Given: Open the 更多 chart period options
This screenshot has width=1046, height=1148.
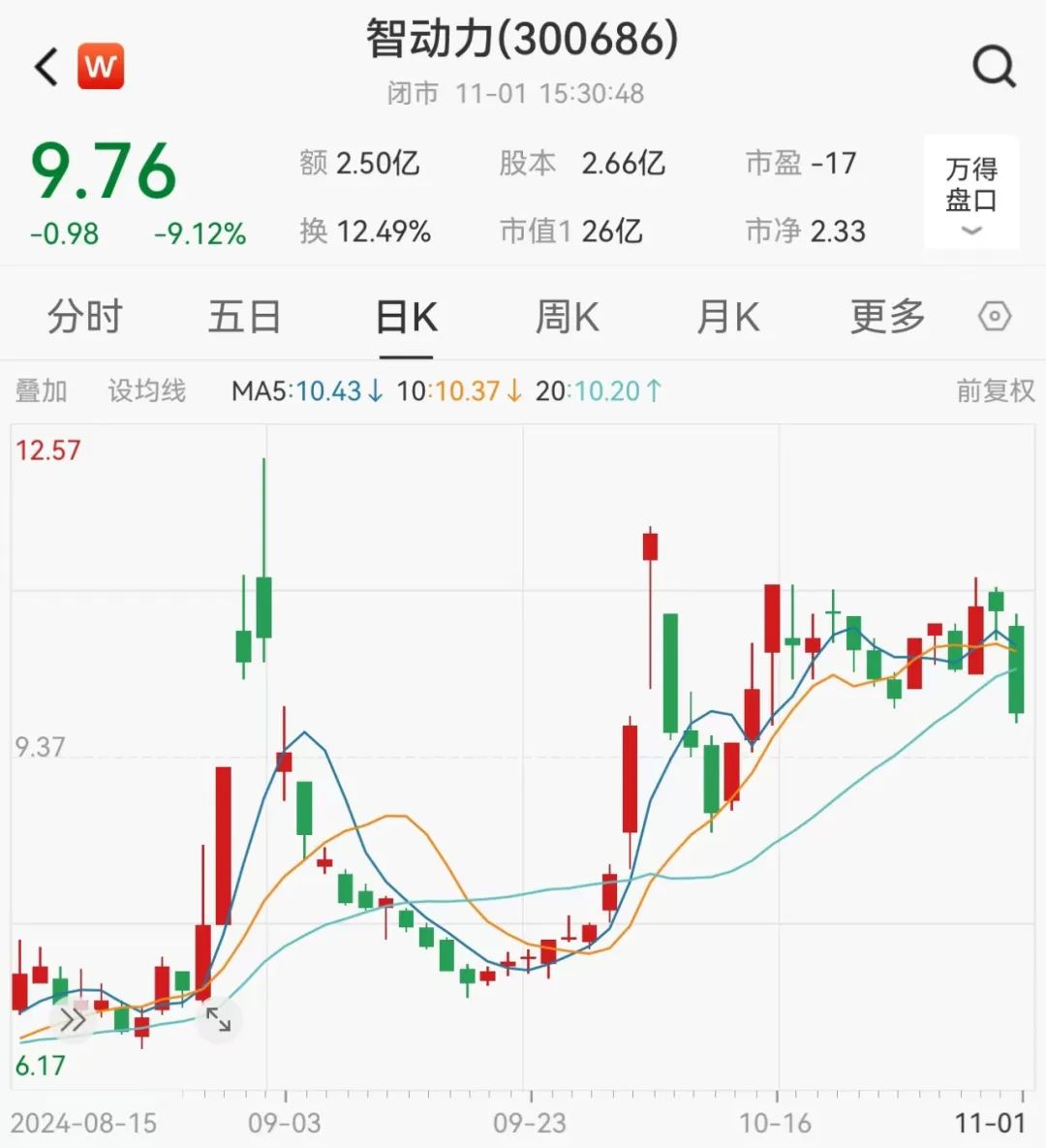Looking at the screenshot, I should [888, 317].
